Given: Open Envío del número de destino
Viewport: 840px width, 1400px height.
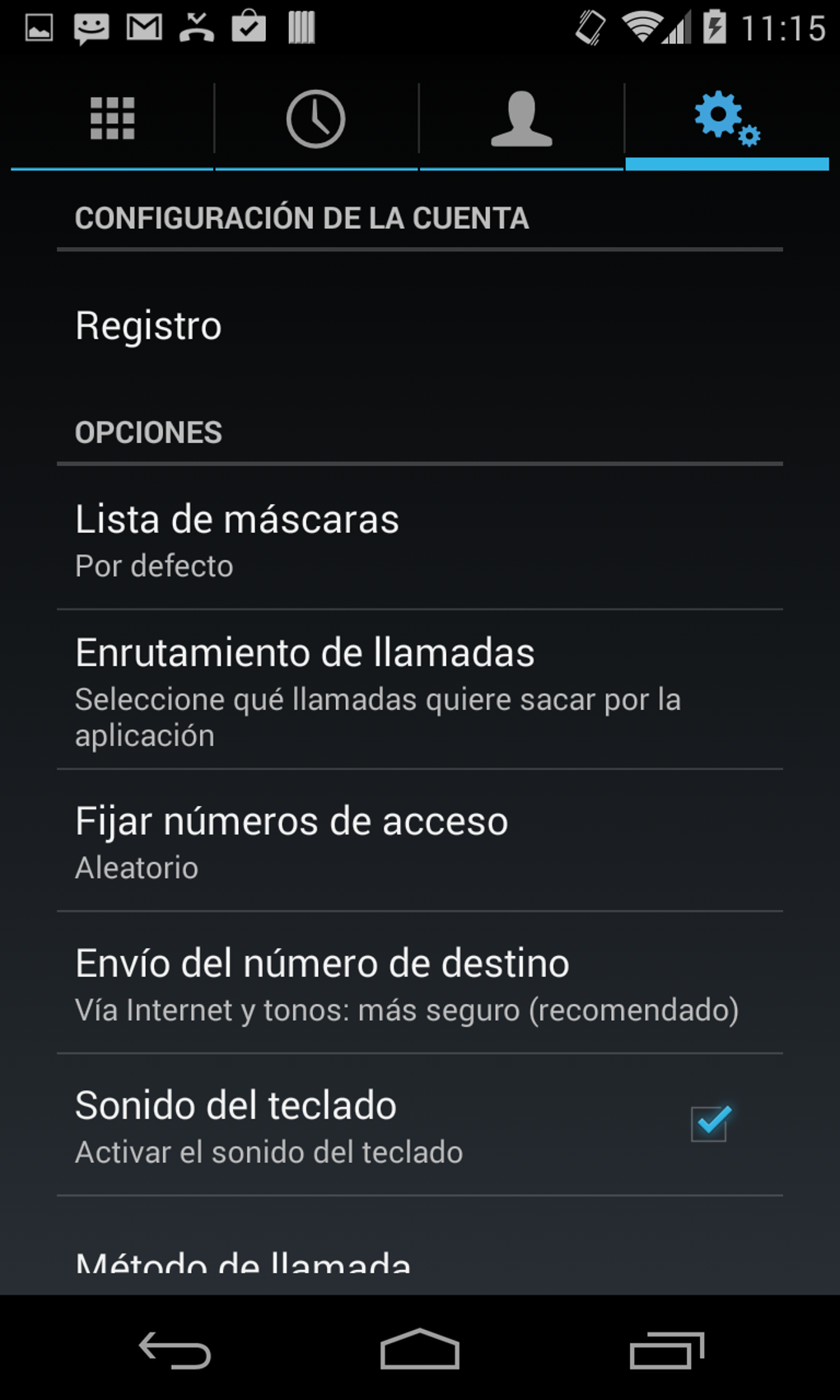Looking at the screenshot, I should (x=418, y=983).
